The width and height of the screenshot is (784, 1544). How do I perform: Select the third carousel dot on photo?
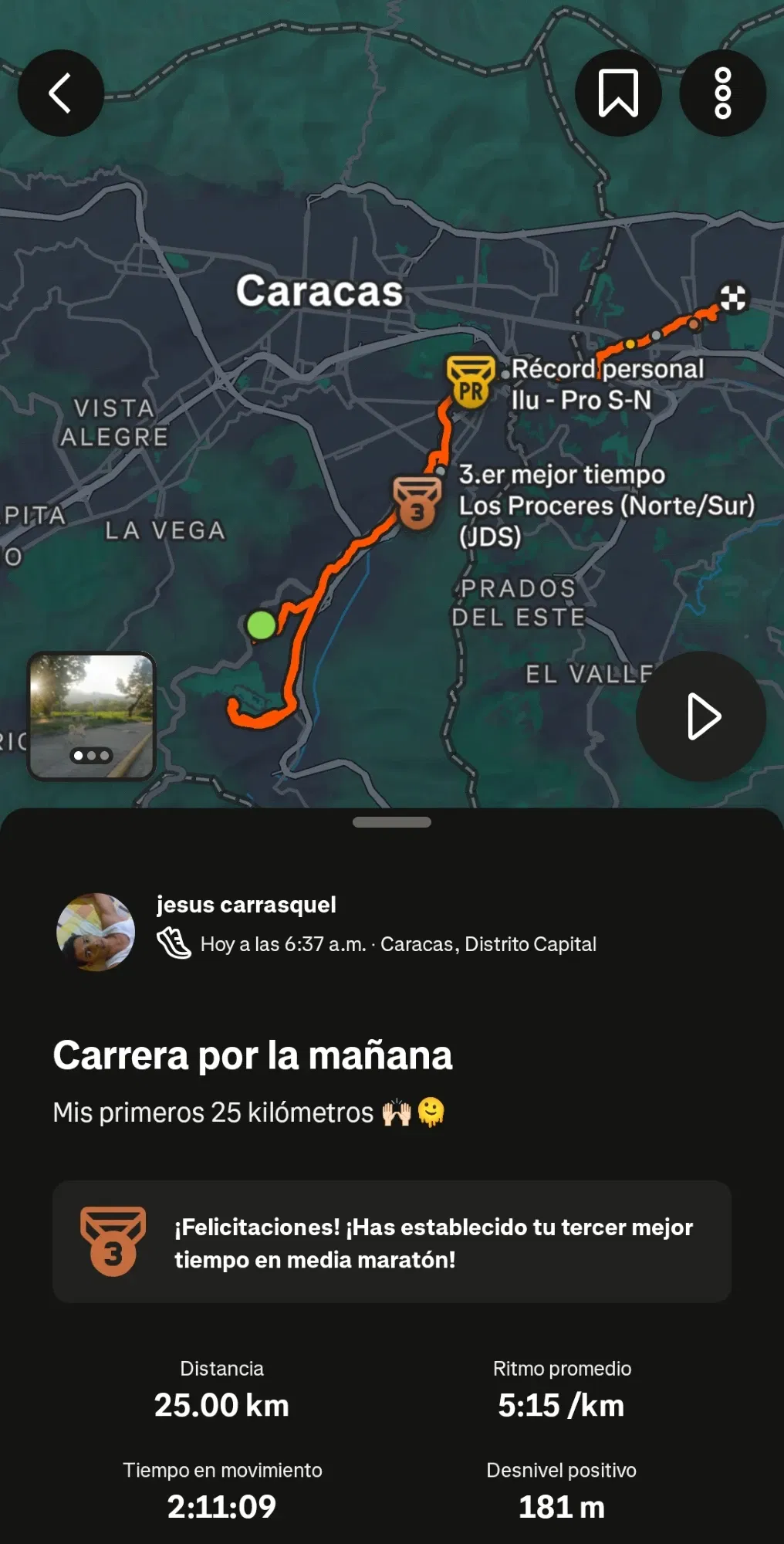click(x=105, y=755)
